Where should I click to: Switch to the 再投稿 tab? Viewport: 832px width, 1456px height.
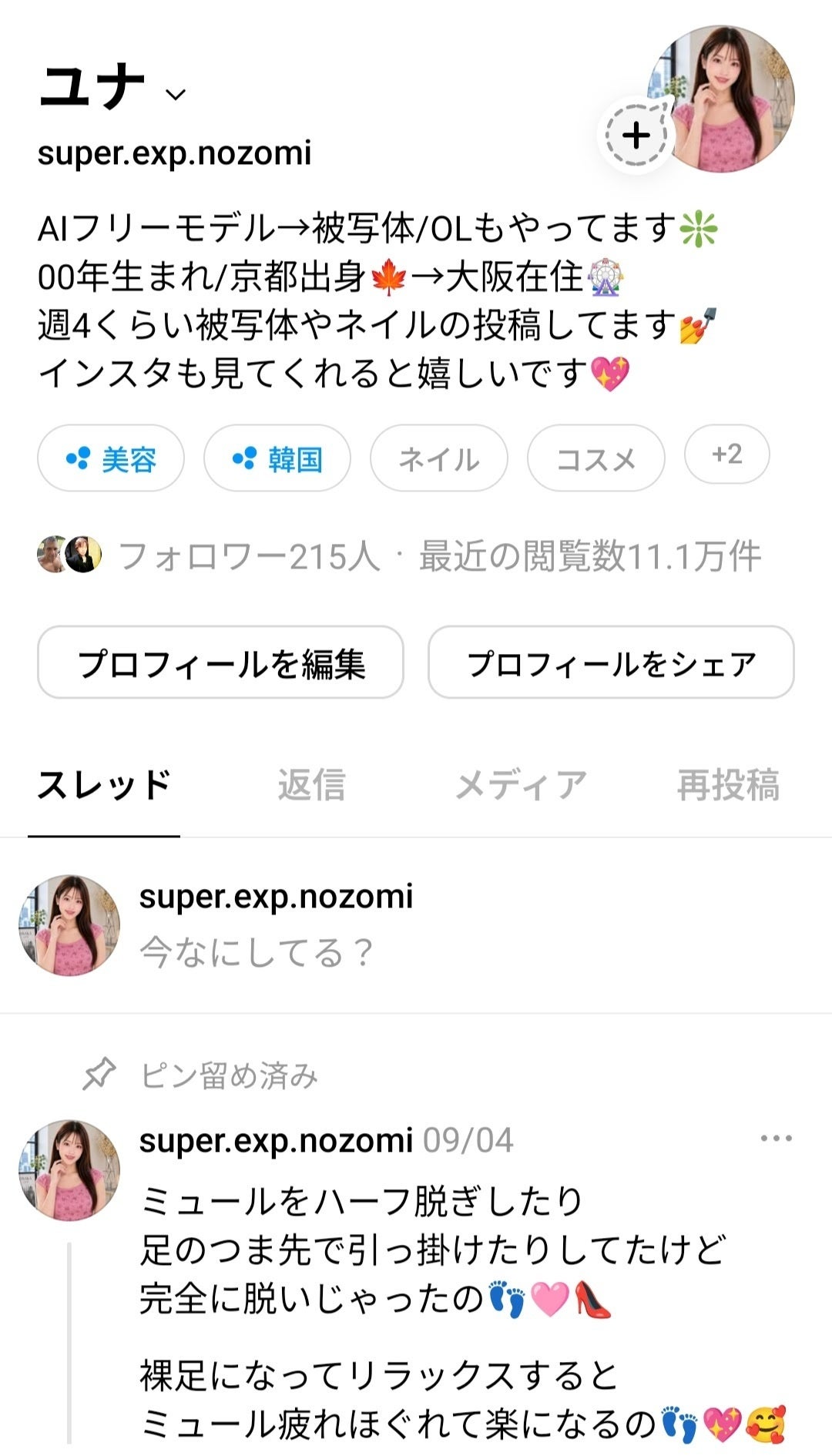[728, 785]
